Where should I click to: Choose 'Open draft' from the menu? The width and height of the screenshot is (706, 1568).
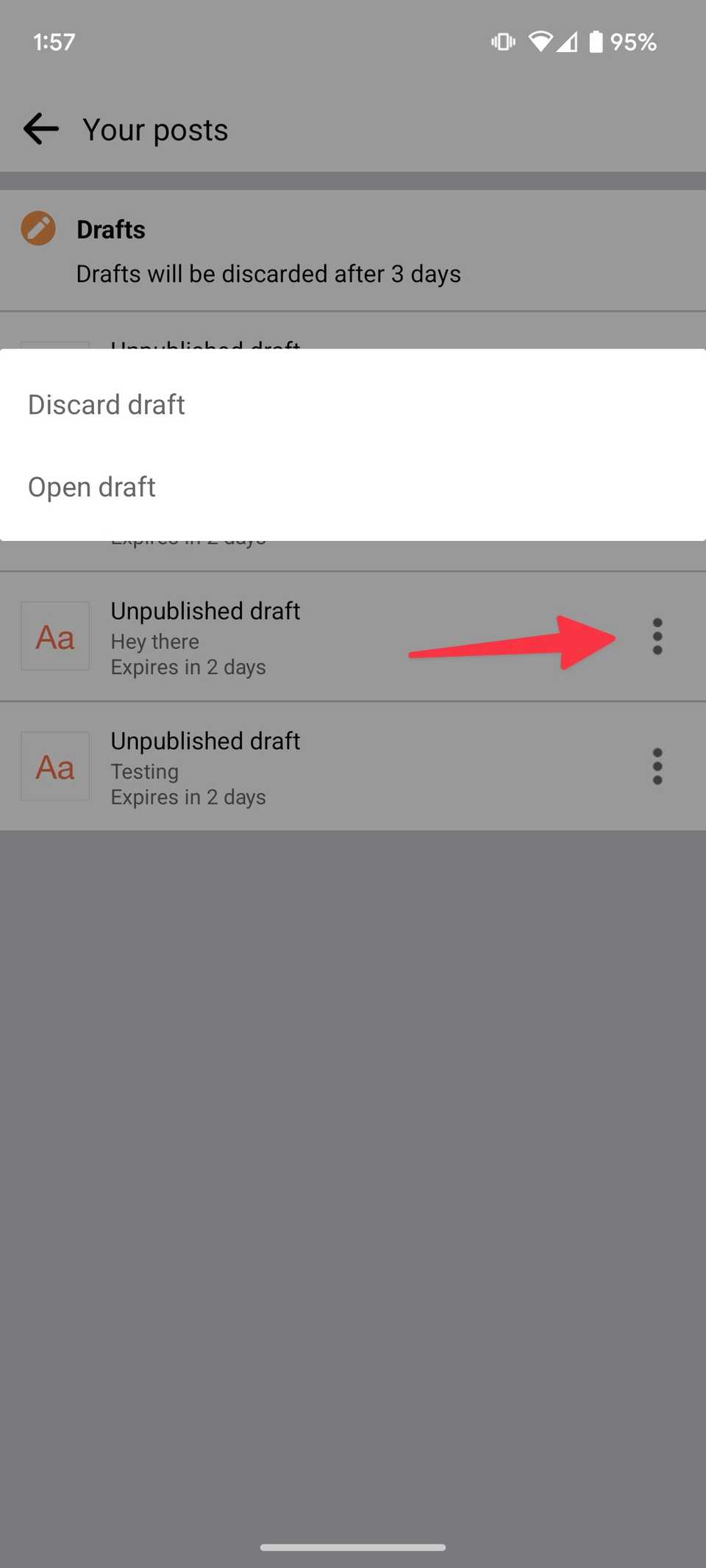tap(91, 487)
